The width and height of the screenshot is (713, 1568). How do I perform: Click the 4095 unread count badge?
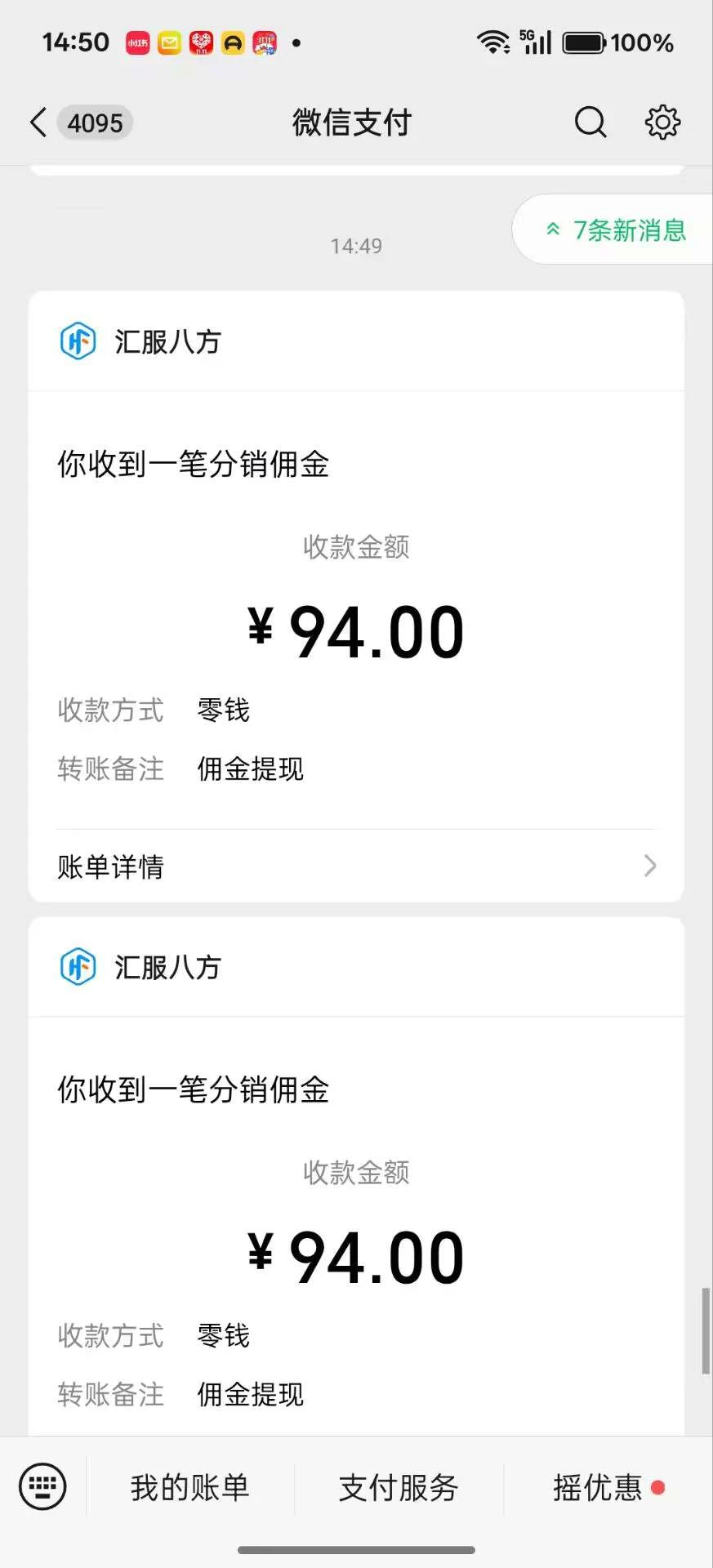tap(95, 122)
